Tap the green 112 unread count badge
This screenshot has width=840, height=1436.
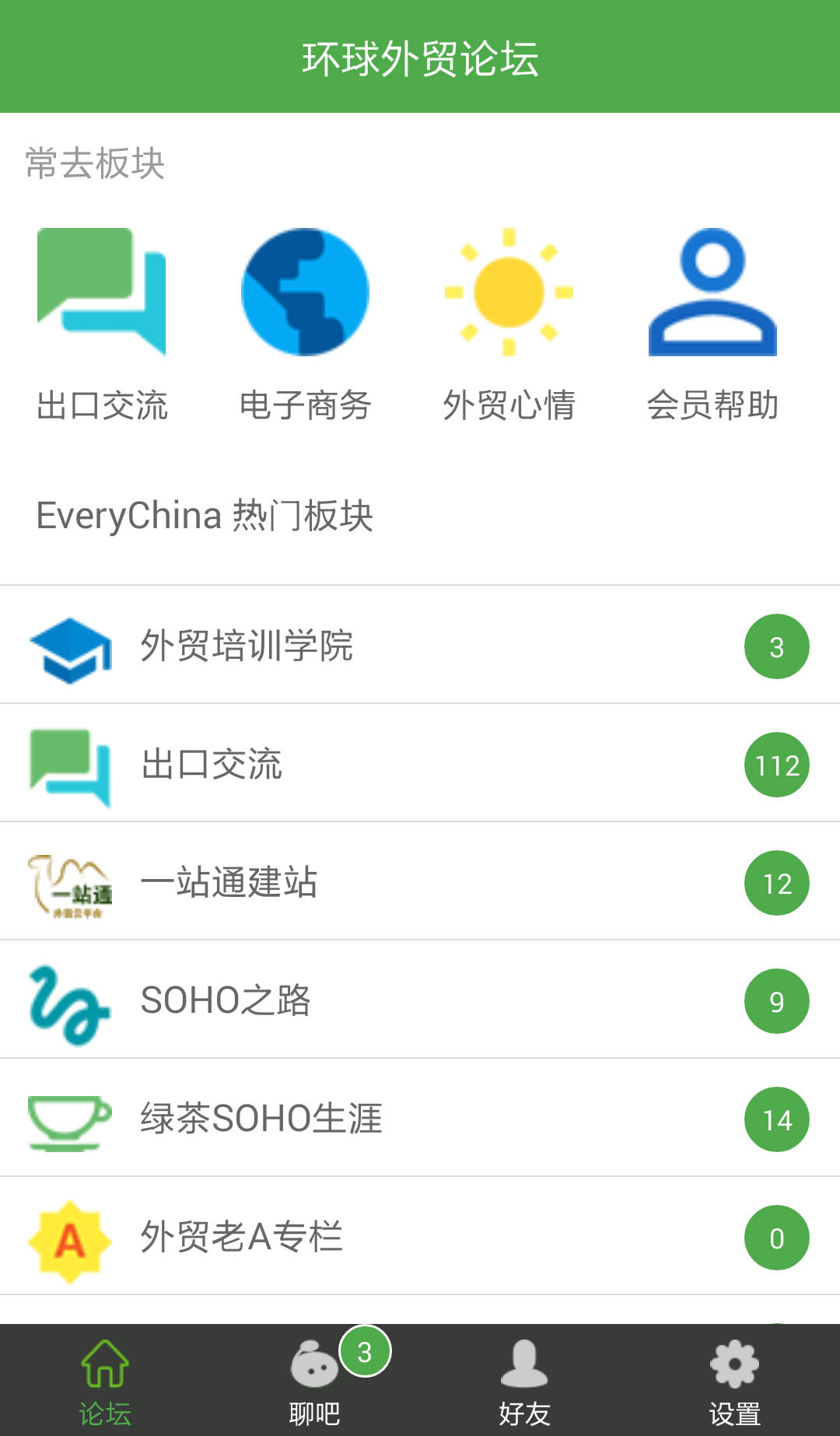pos(775,764)
